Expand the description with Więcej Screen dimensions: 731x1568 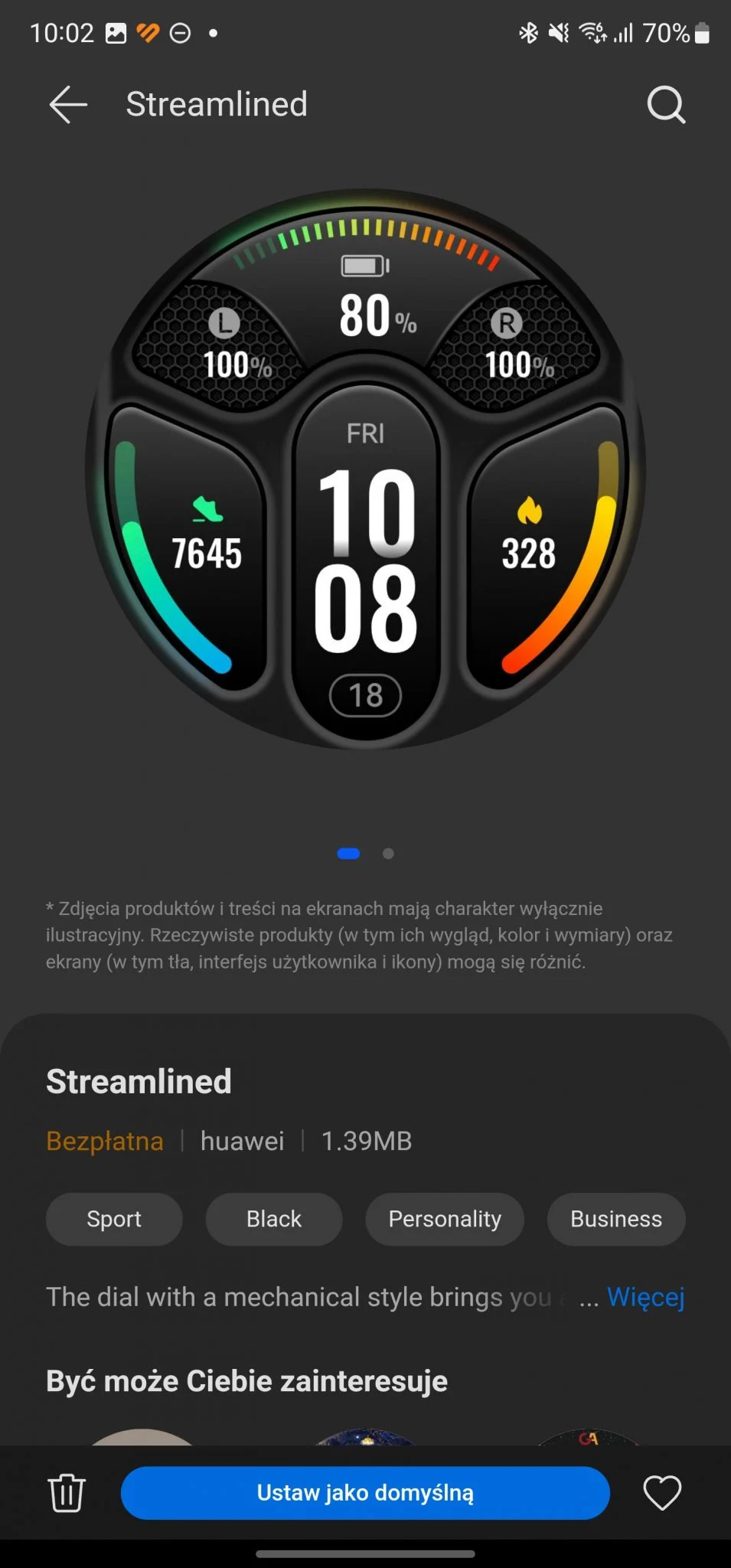coord(645,1297)
